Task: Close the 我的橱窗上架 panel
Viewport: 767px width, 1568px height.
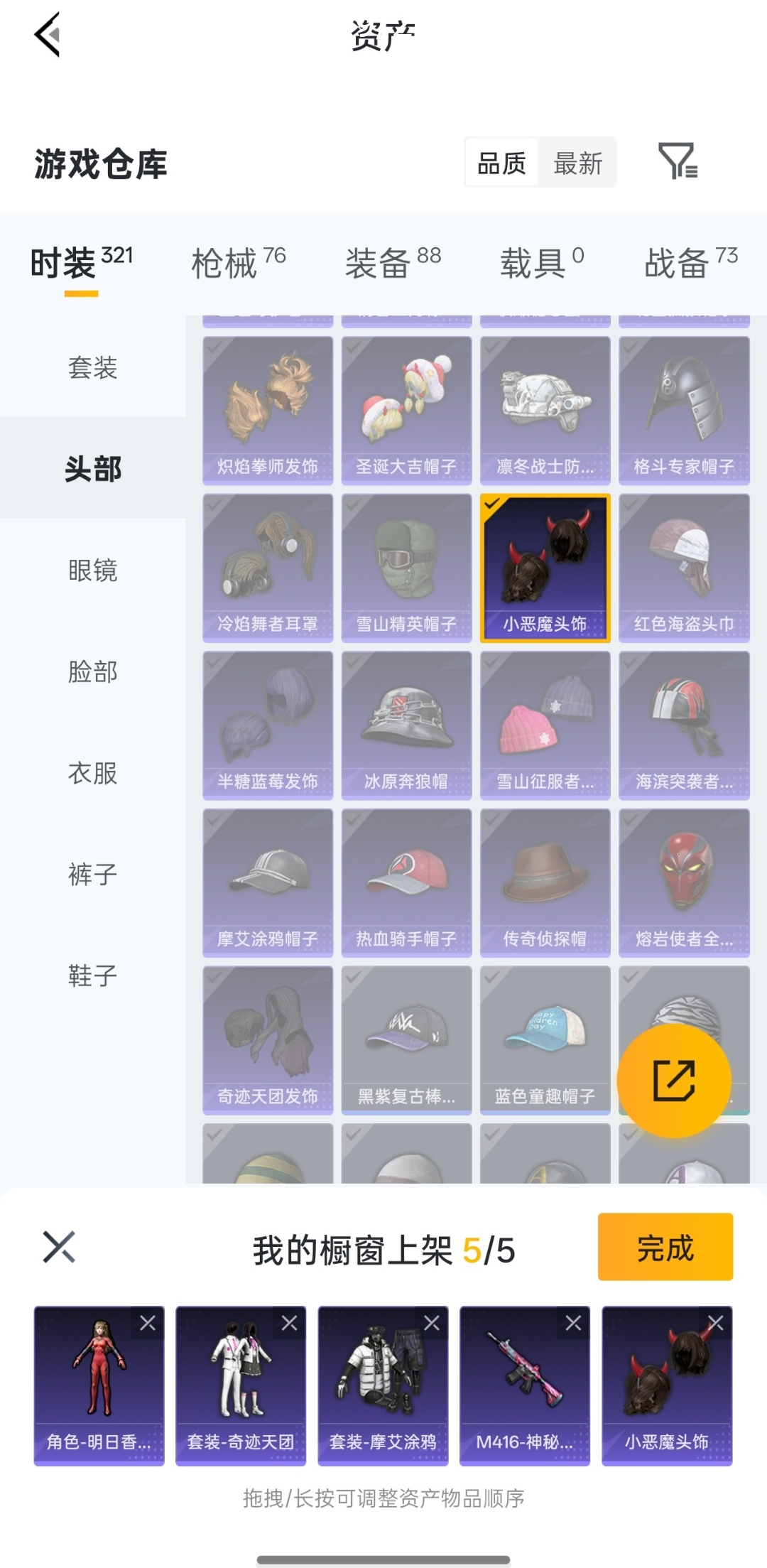Action: 59,1247
